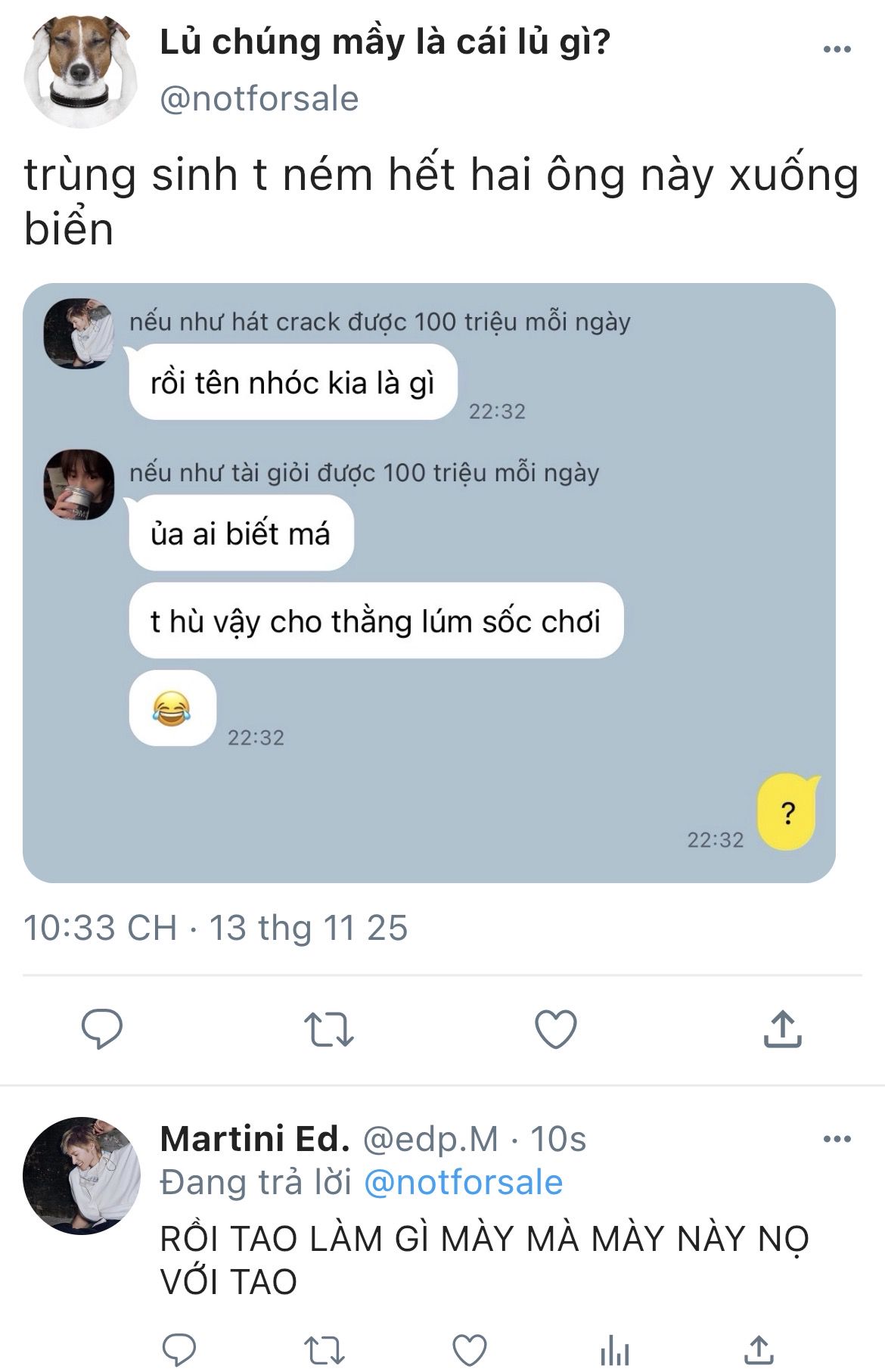Tap the @notforsale mention link in reply
The width and height of the screenshot is (885, 1372).
[x=463, y=1183]
